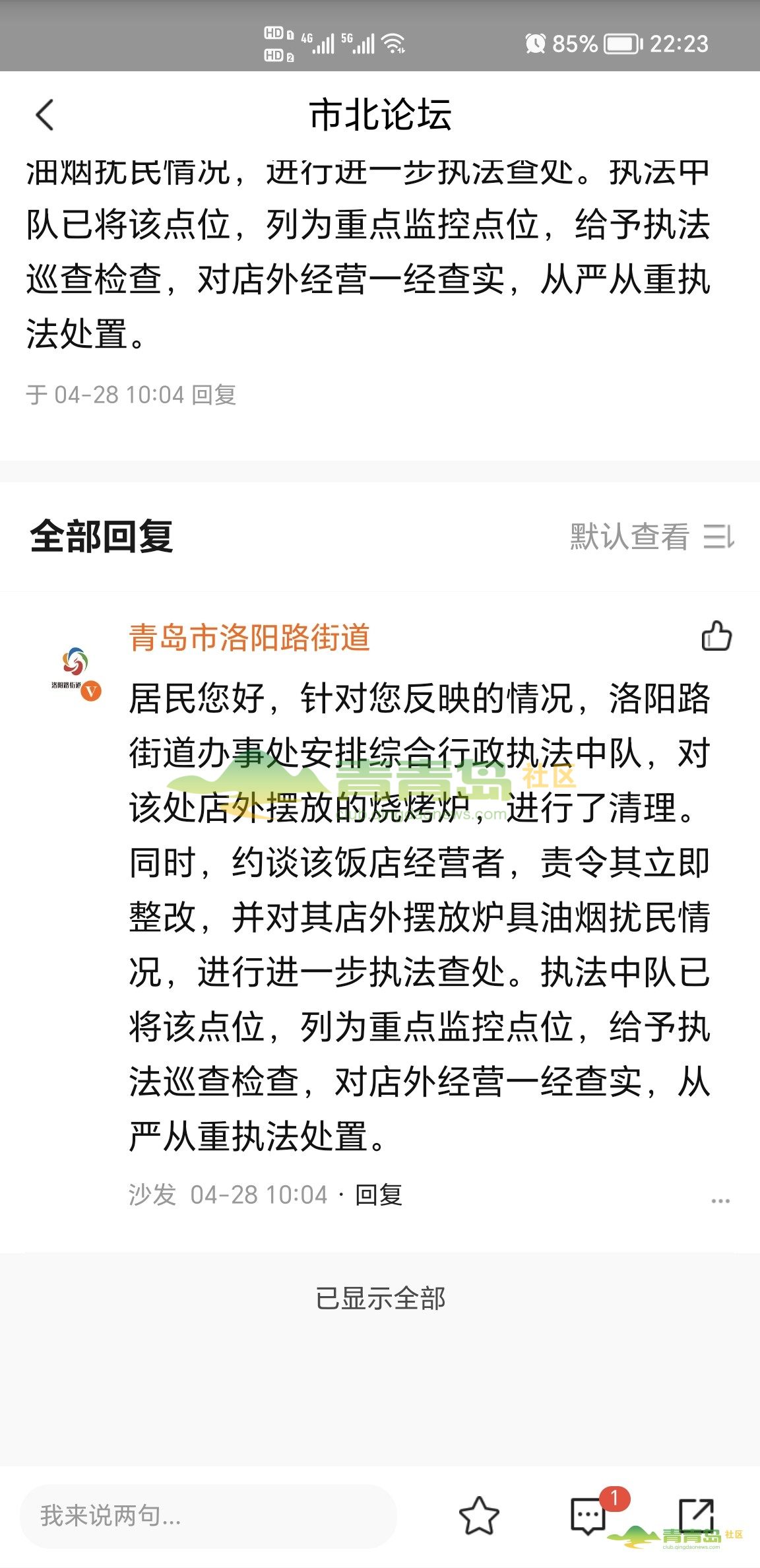Tap 回复 under the 沙发 comment
Screen dimensions: 760x1568
point(379,1194)
